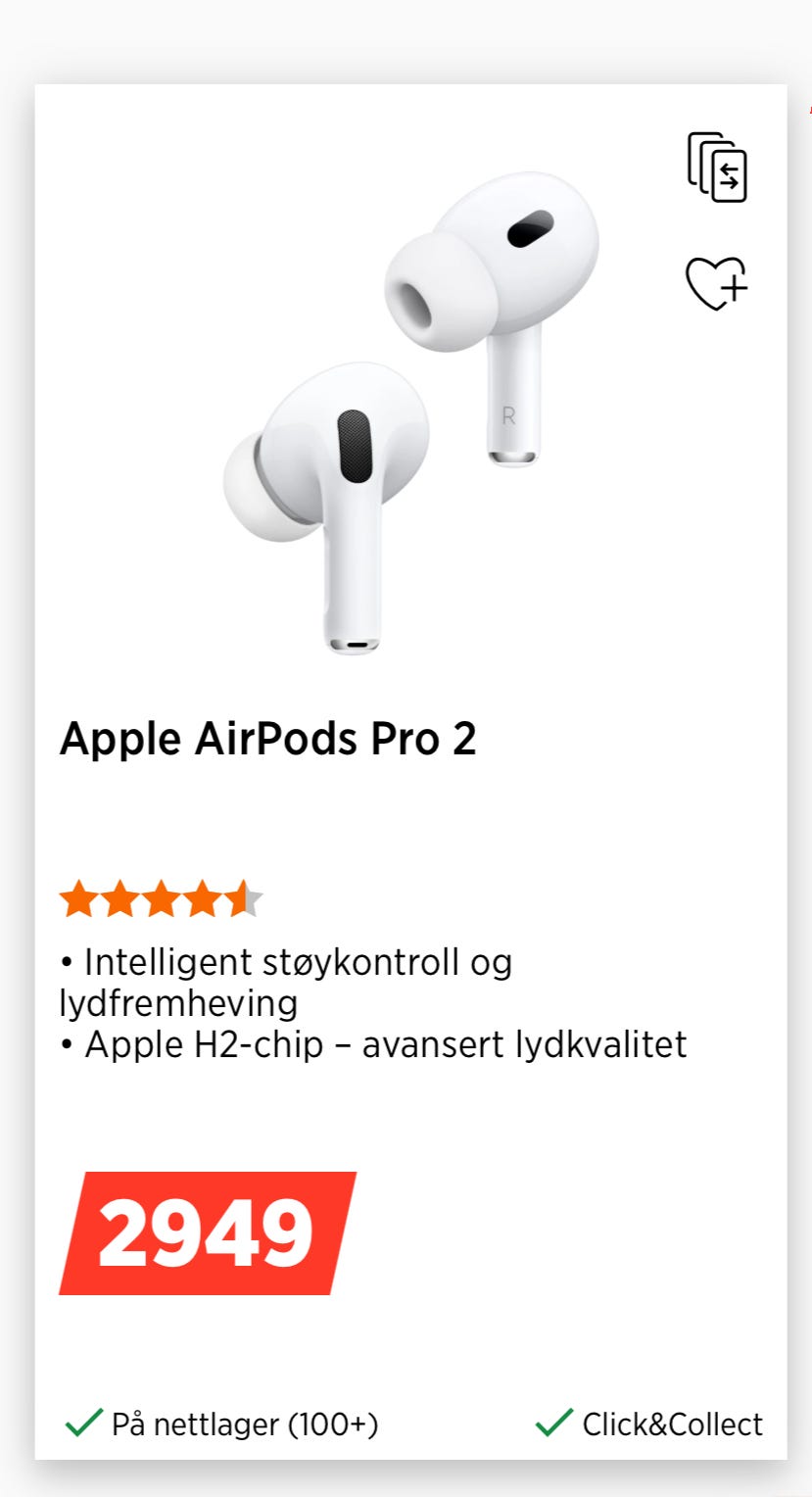Open the customer reviews via star rating
This screenshot has height=1497, width=812.
[x=160, y=897]
